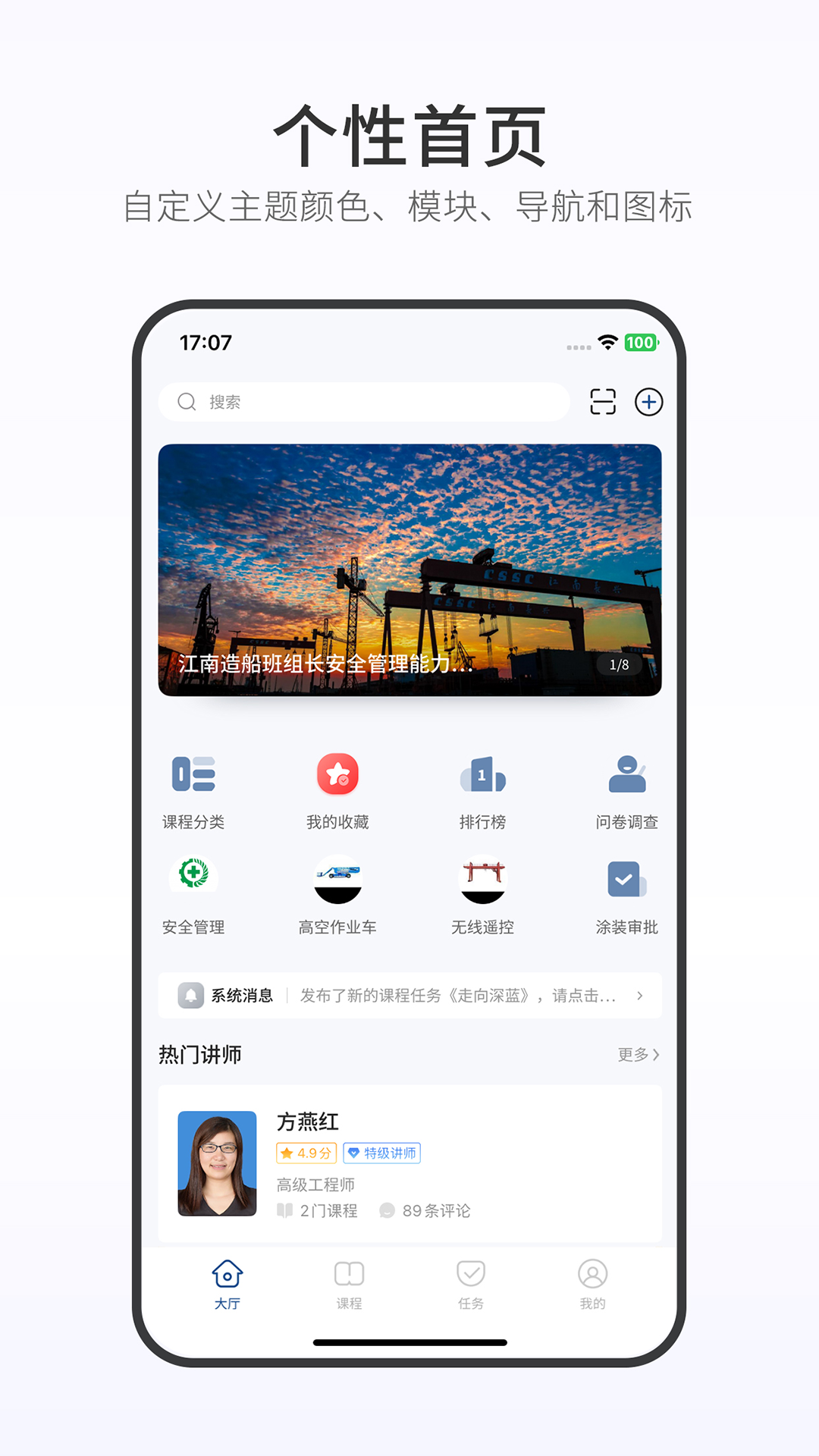Switch to the 课程 tab
The image size is (819, 1456).
(350, 1283)
